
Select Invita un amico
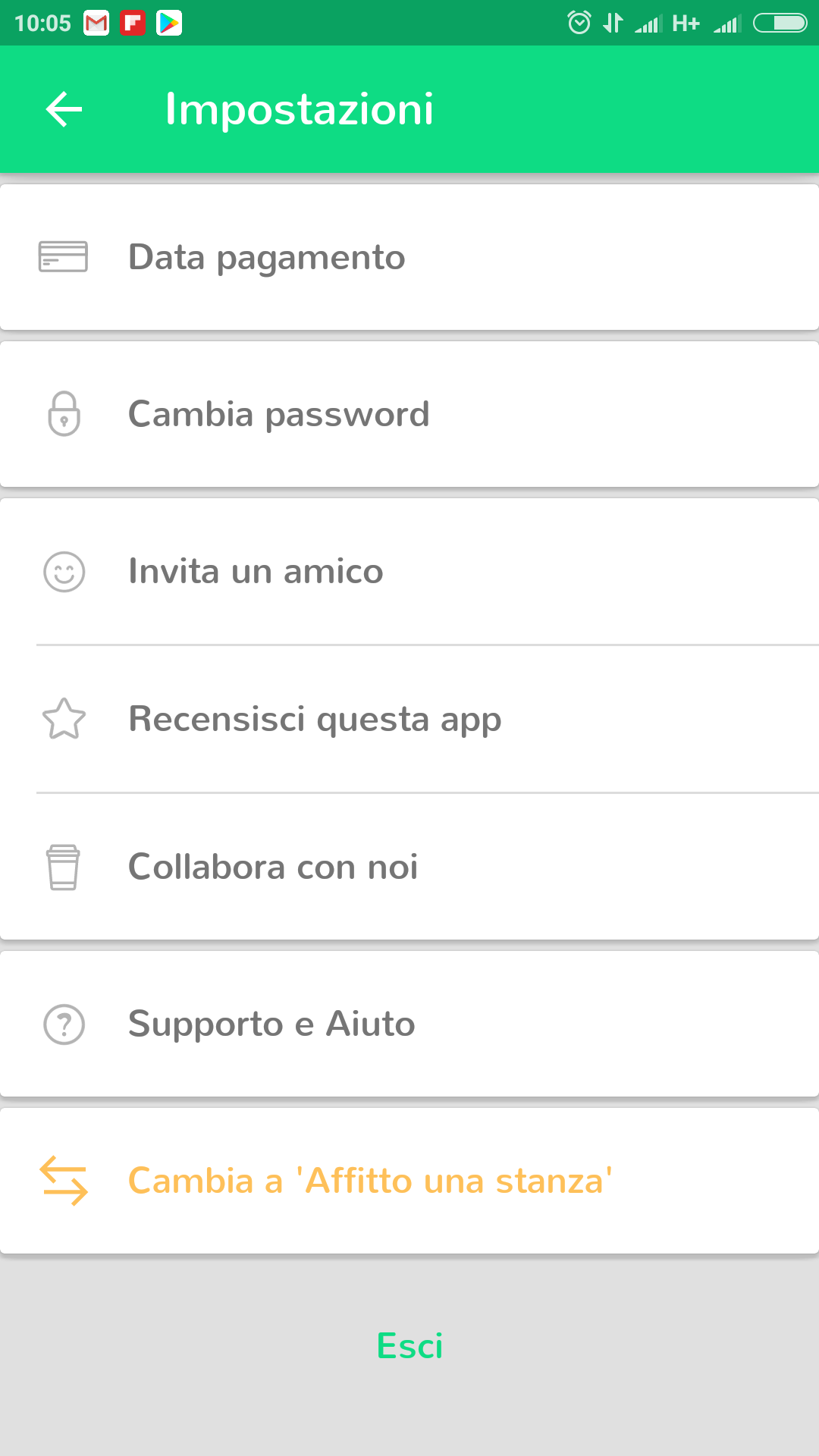(409, 571)
